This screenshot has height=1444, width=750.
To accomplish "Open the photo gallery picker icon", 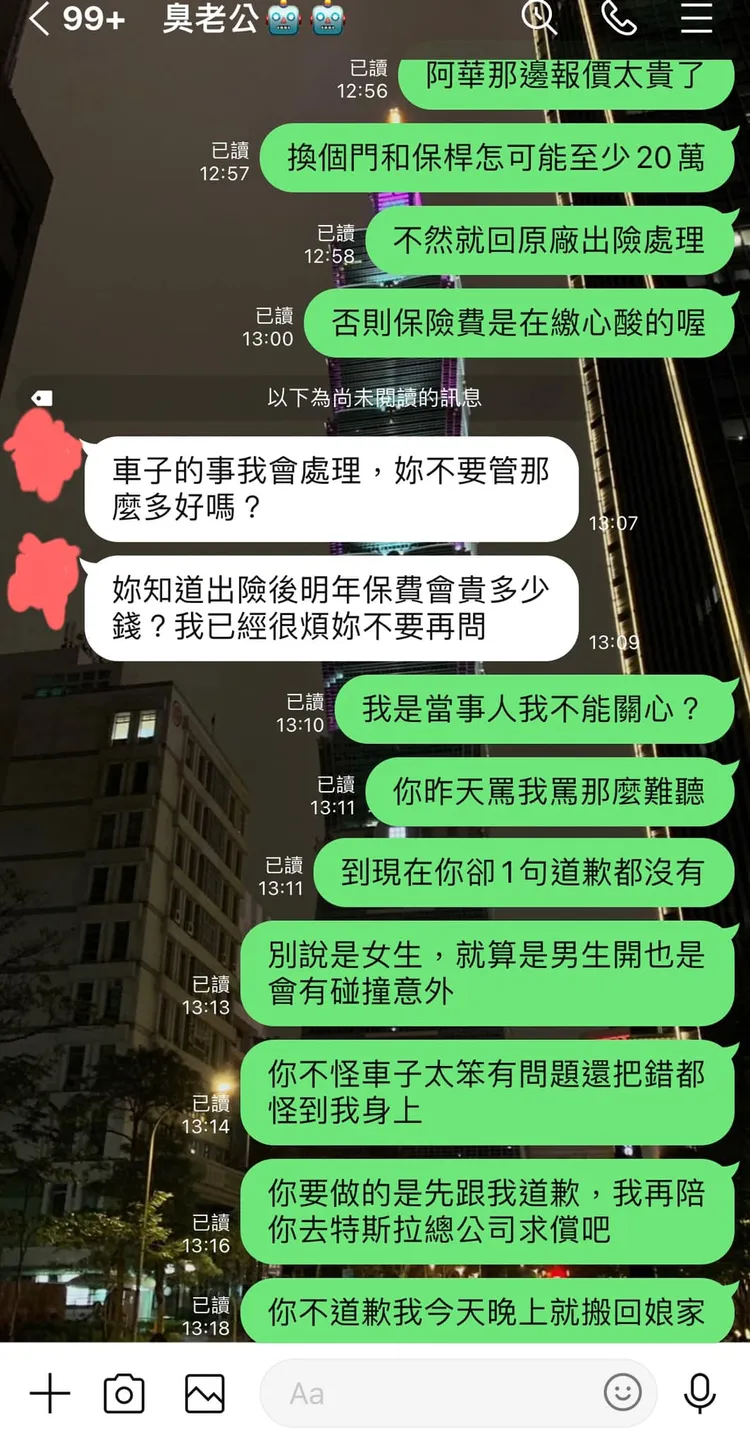I will [204, 1392].
